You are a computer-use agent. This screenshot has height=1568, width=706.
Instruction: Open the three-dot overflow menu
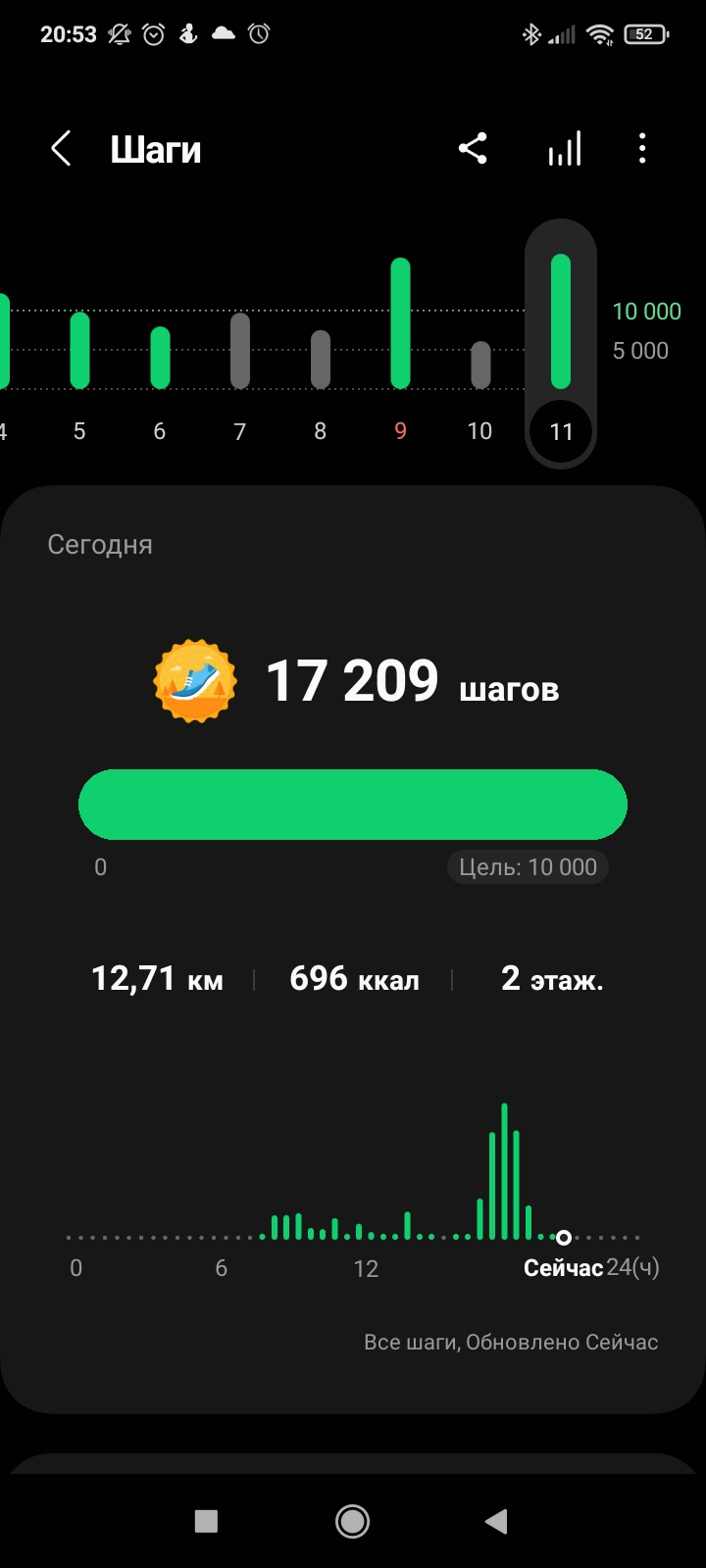tap(642, 149)
